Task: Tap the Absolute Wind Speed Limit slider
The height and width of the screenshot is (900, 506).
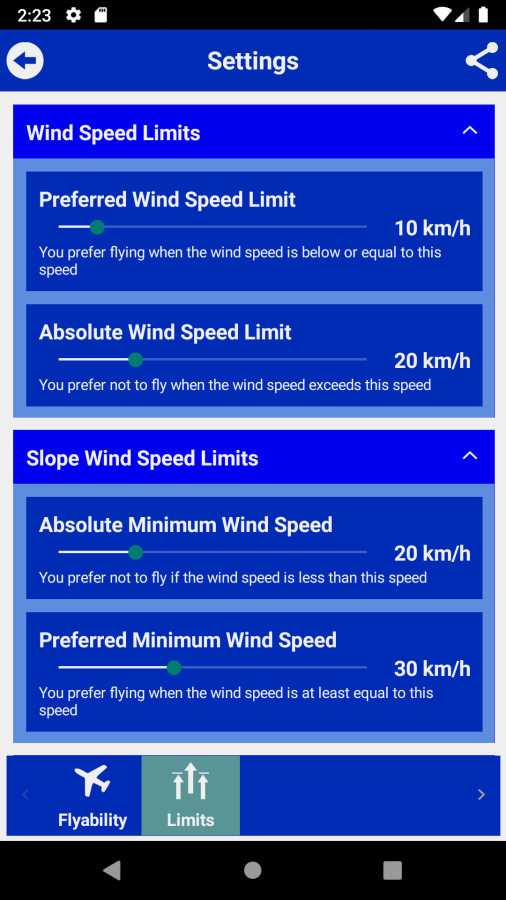Action: coord(212,360)
